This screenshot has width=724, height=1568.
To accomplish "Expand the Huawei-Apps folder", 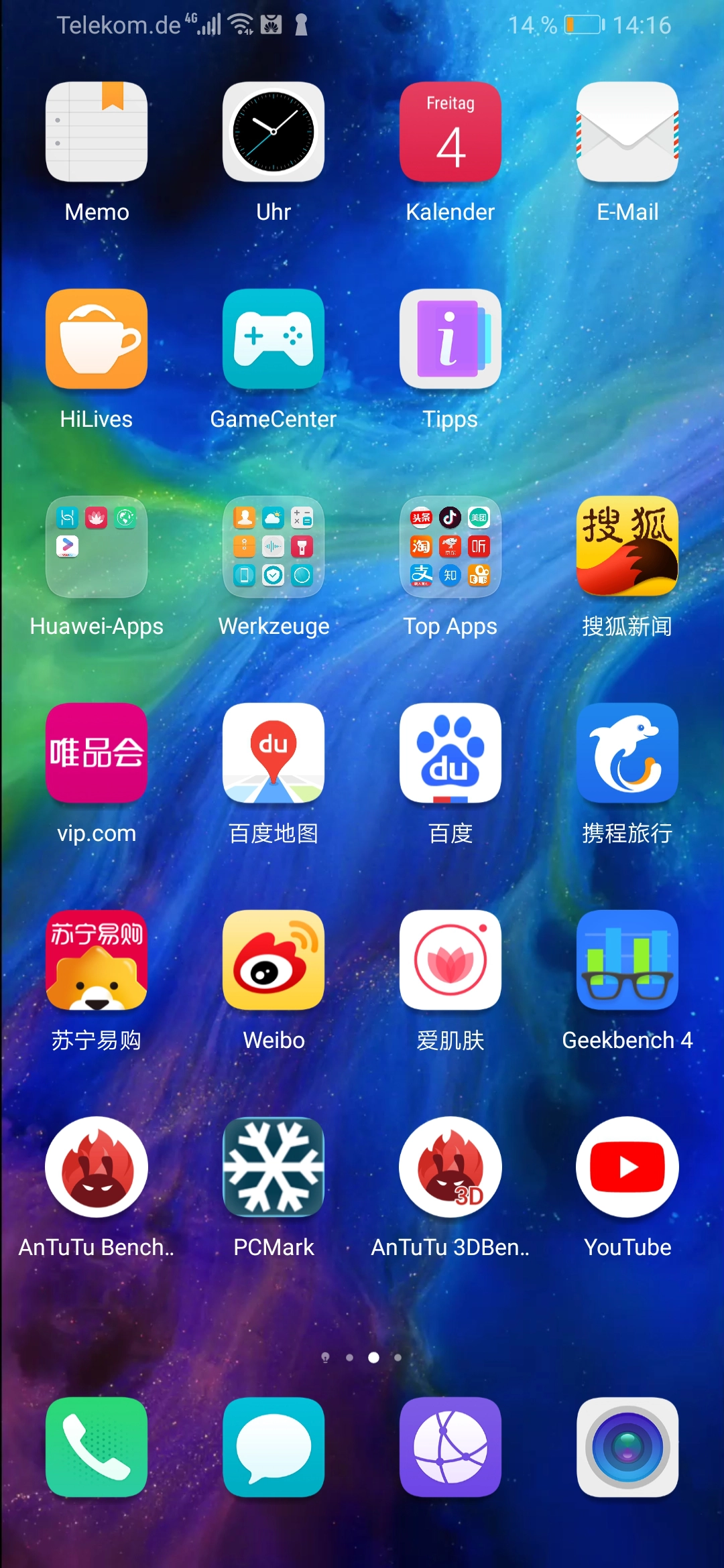I will point(97,546).
